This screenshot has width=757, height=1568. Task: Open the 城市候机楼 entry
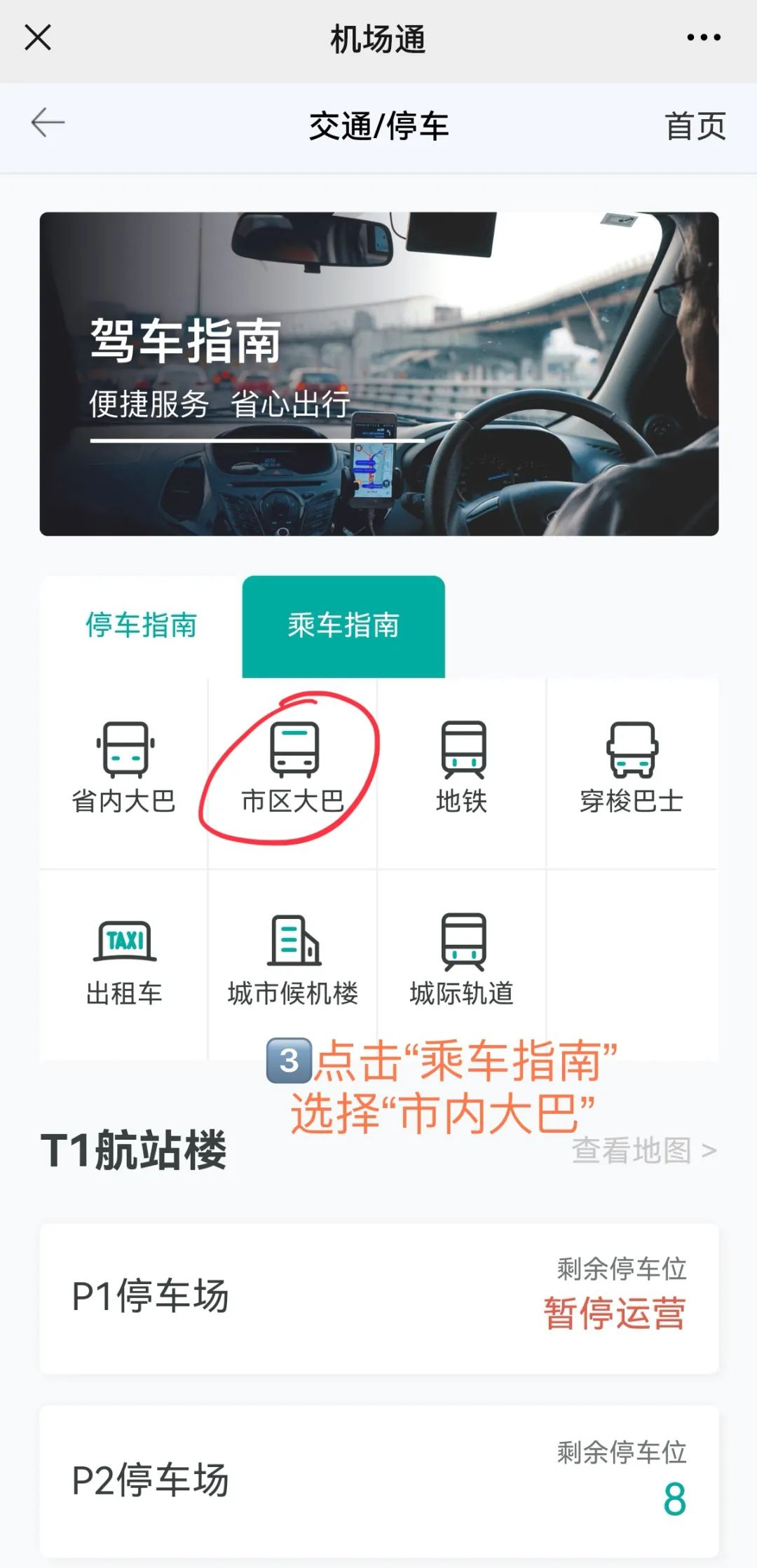[x=293, y=962]
